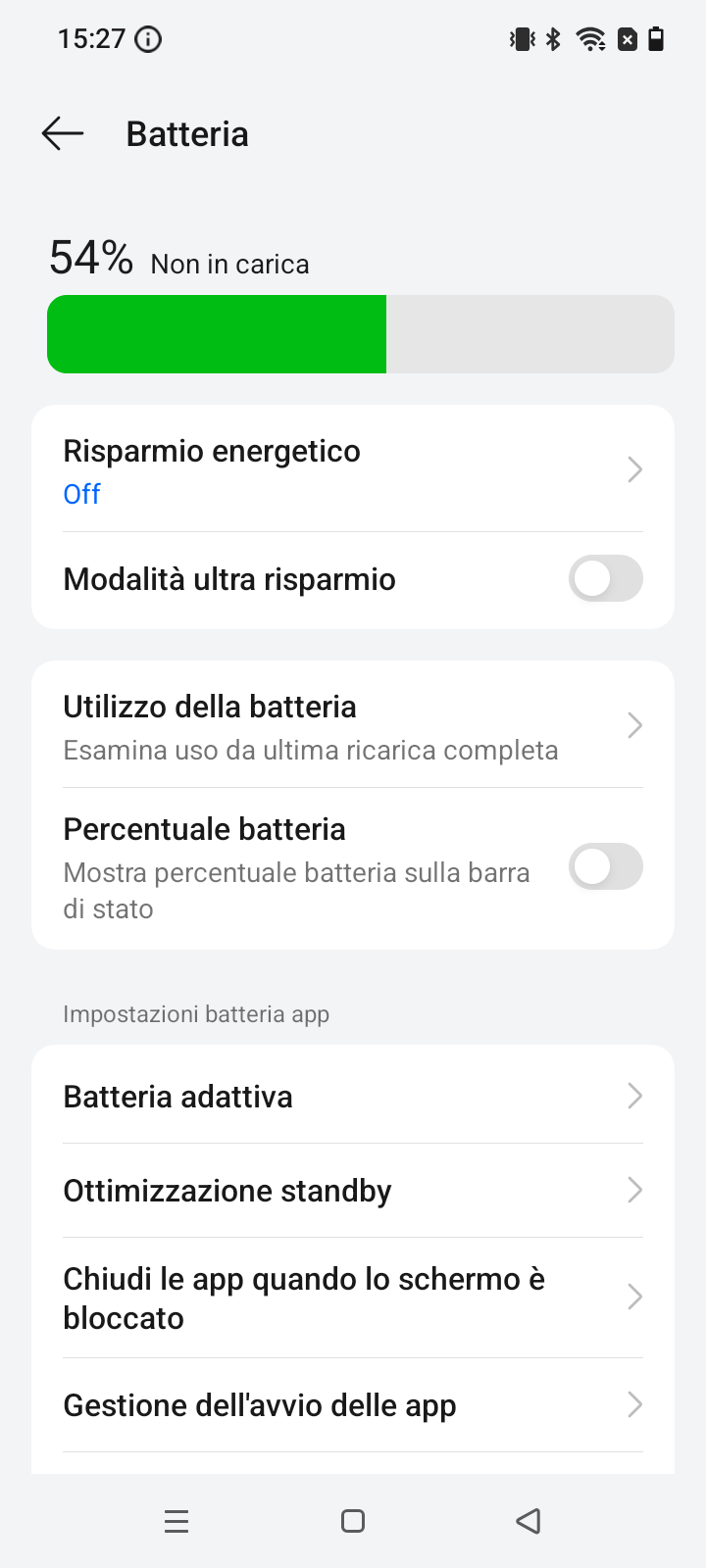The width and height of the screenshot is (706, 1568).
Task: Go back using the top-left arrow
Action: (x=63, y=133)
